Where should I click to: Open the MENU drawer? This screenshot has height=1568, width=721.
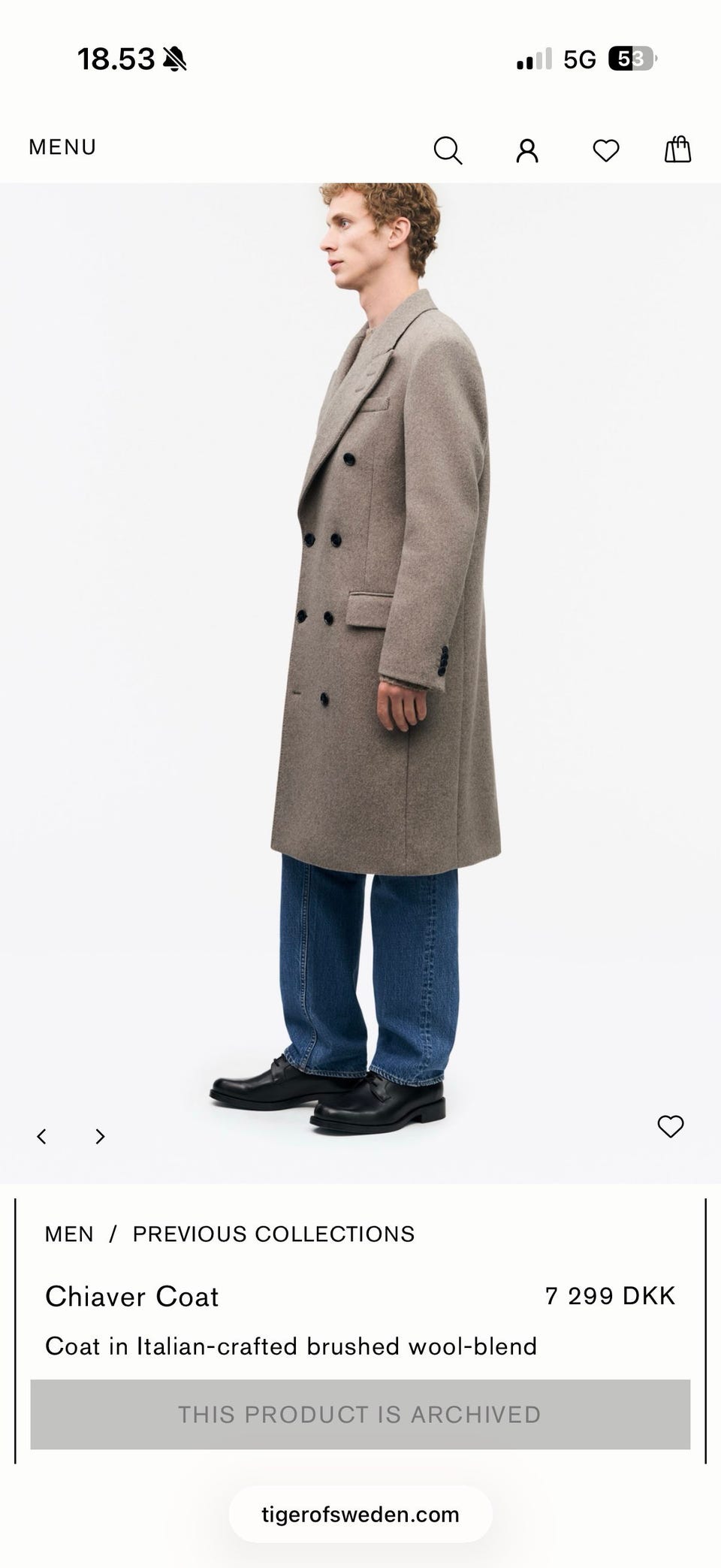[x=62, y=147]
